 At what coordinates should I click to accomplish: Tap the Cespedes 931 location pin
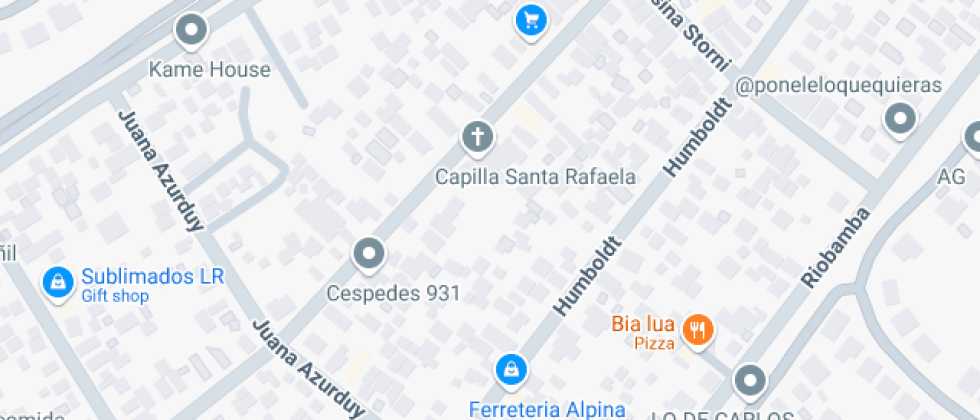(369, 255)
